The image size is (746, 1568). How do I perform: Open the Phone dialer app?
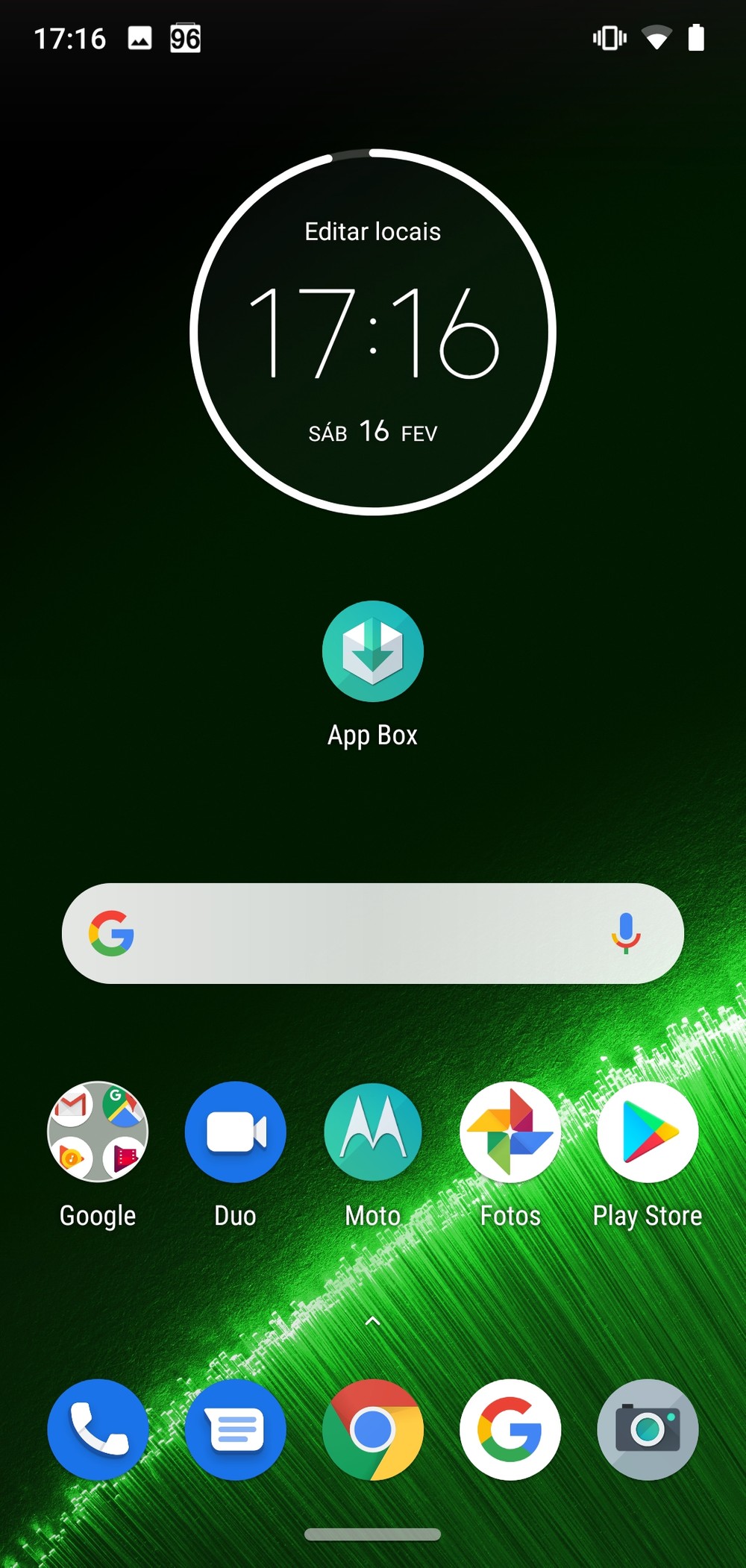[98, 1429]
